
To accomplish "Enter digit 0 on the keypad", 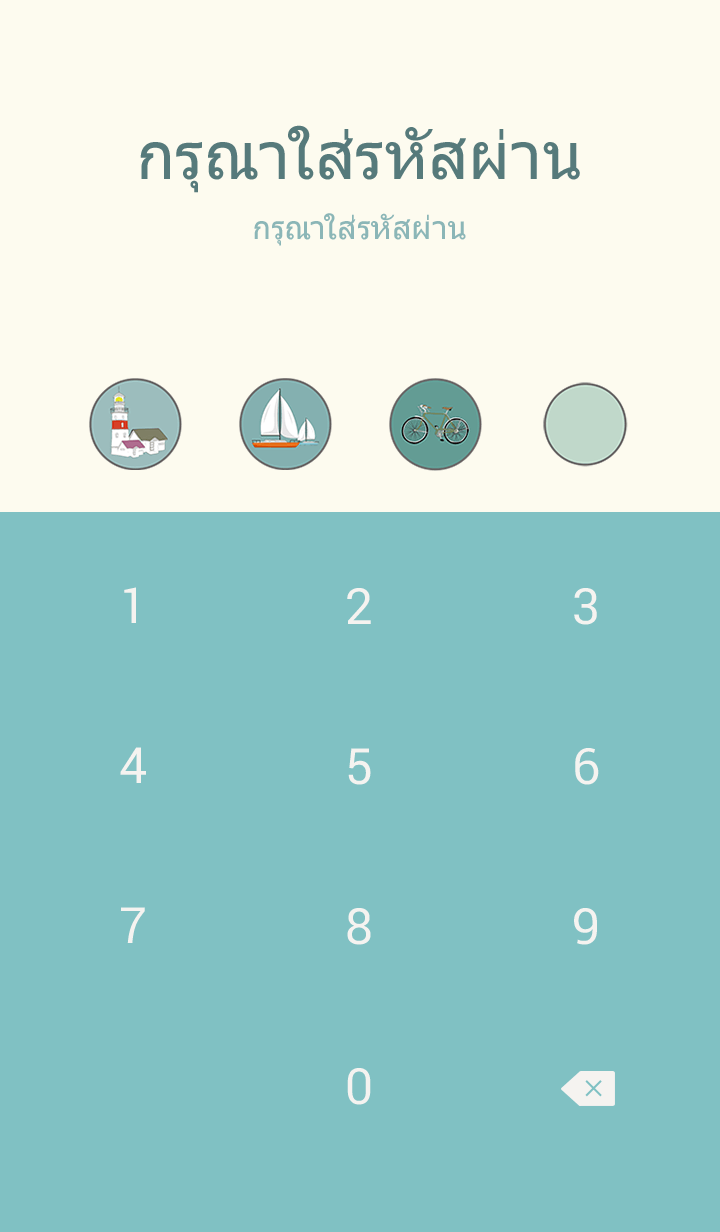I will 359,1087.
